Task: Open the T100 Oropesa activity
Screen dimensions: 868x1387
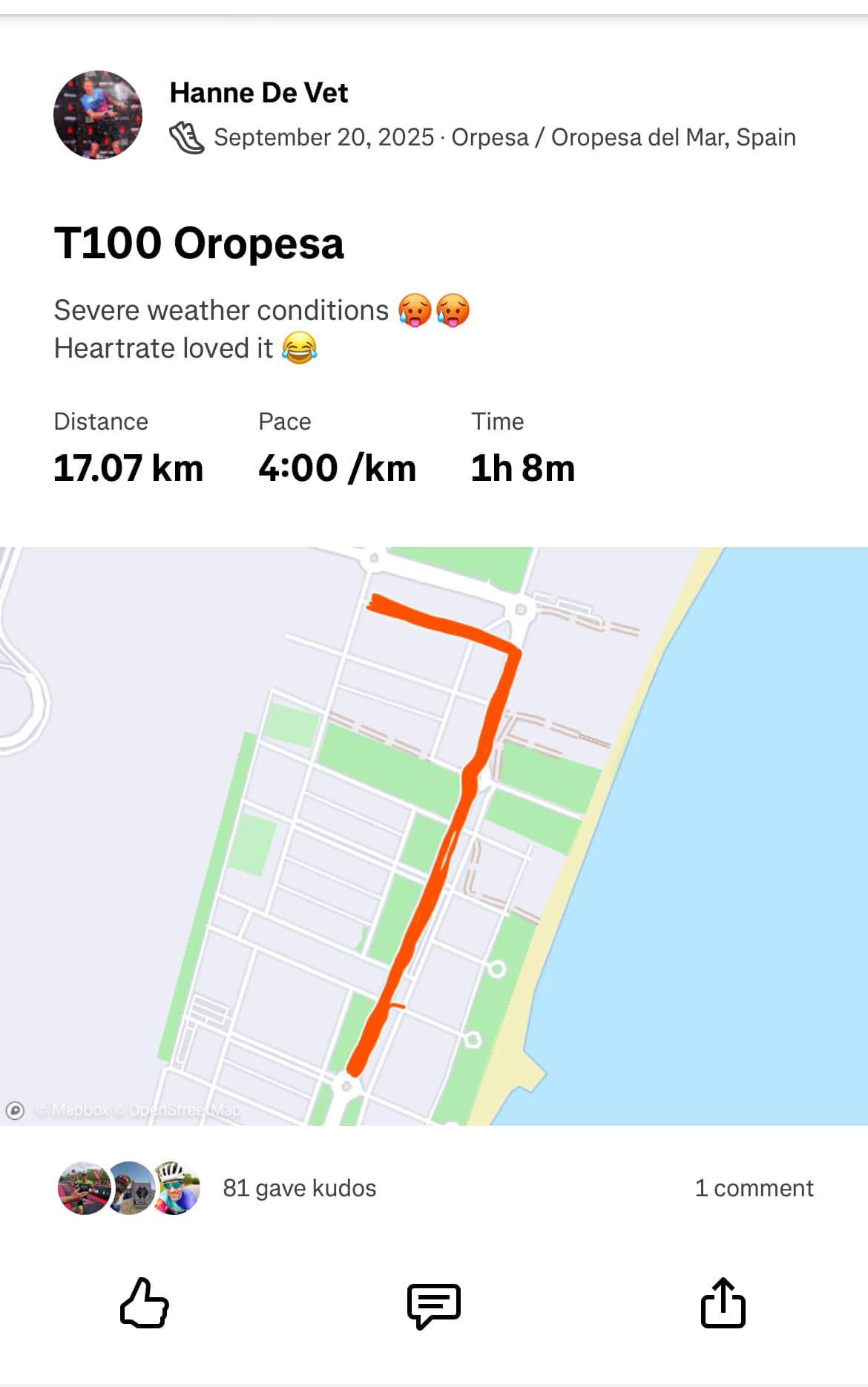Action: tap(199, 243)
